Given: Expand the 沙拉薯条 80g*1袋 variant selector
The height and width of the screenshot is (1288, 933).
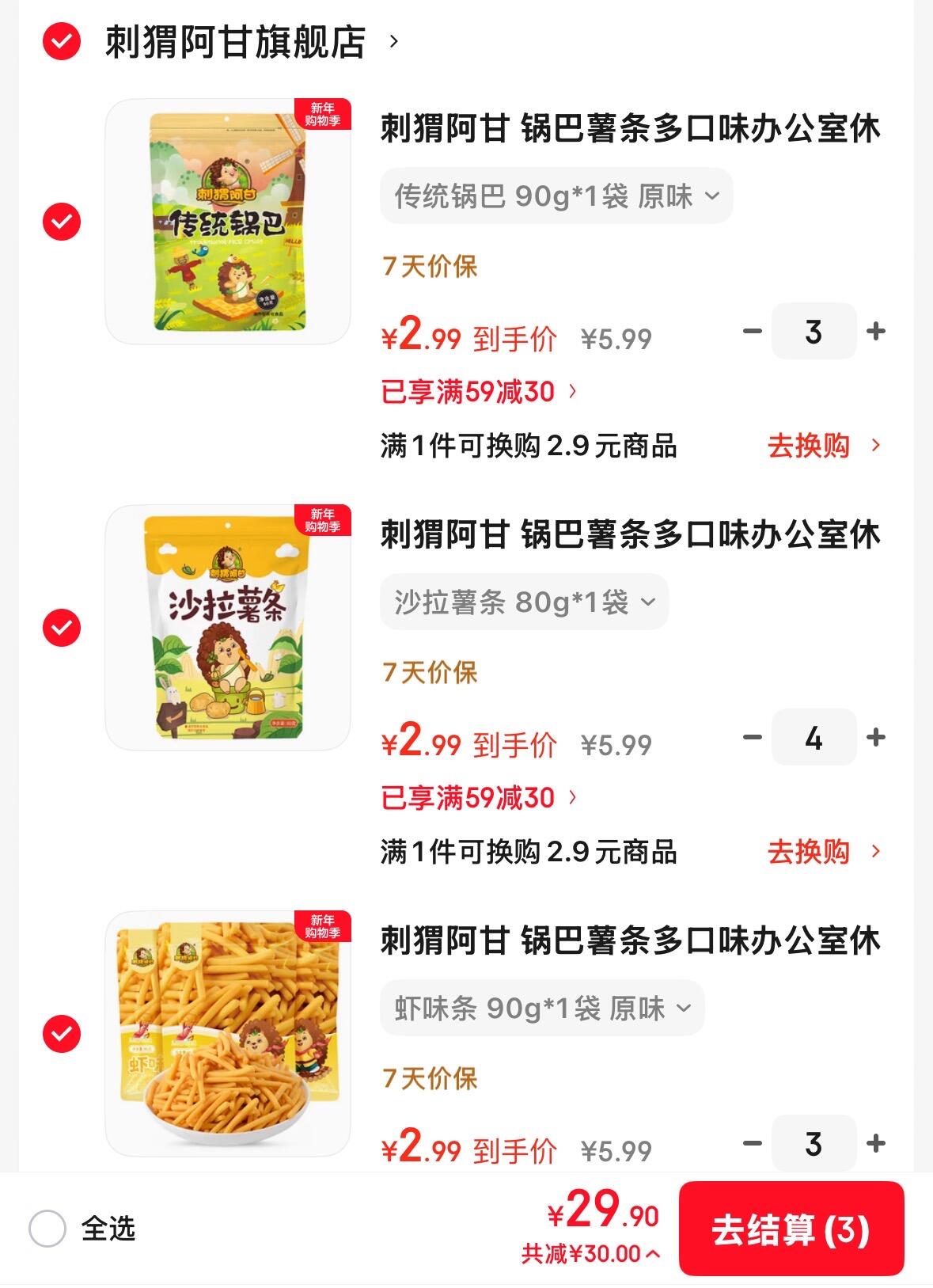Looking at the screenshot, I should click(x=524, y=602).
